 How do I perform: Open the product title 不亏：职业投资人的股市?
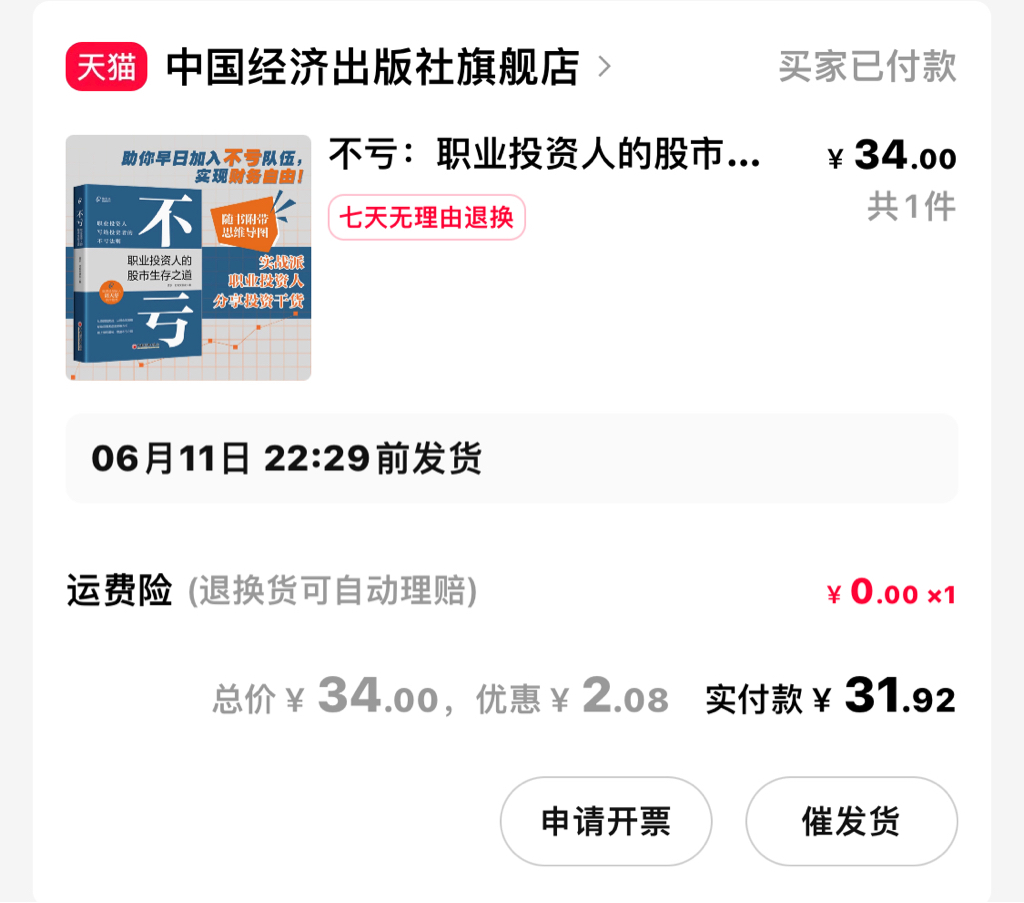point(544,156)
